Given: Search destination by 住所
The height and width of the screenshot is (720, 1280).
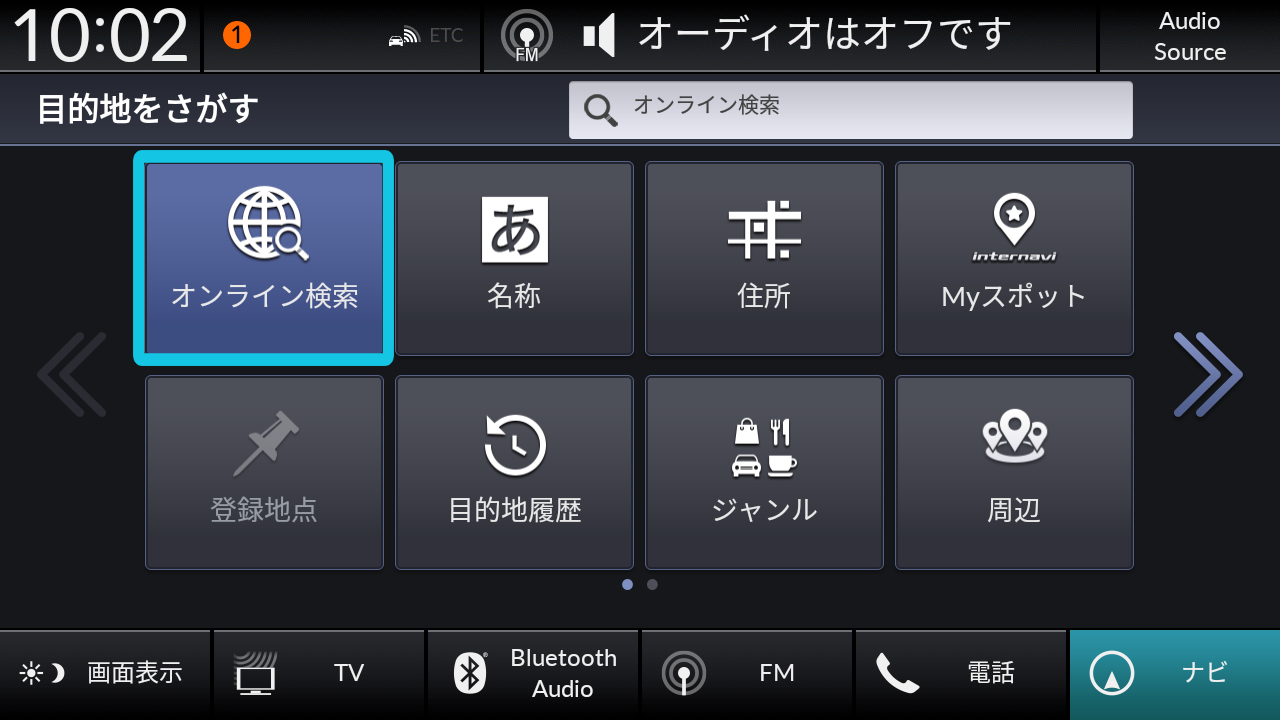Looking at the screenshot, I should 764,258.
